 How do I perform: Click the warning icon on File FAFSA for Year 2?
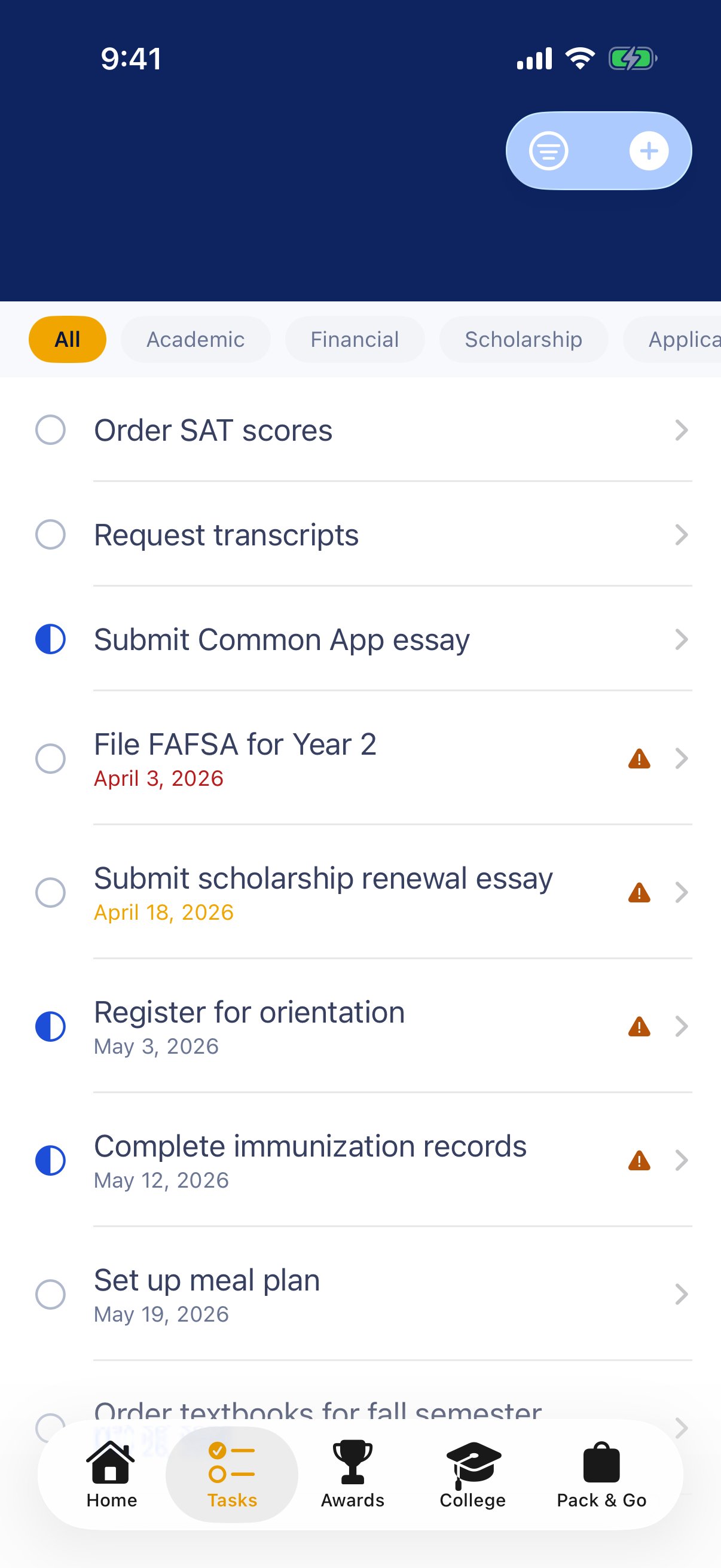pos(639,758)
